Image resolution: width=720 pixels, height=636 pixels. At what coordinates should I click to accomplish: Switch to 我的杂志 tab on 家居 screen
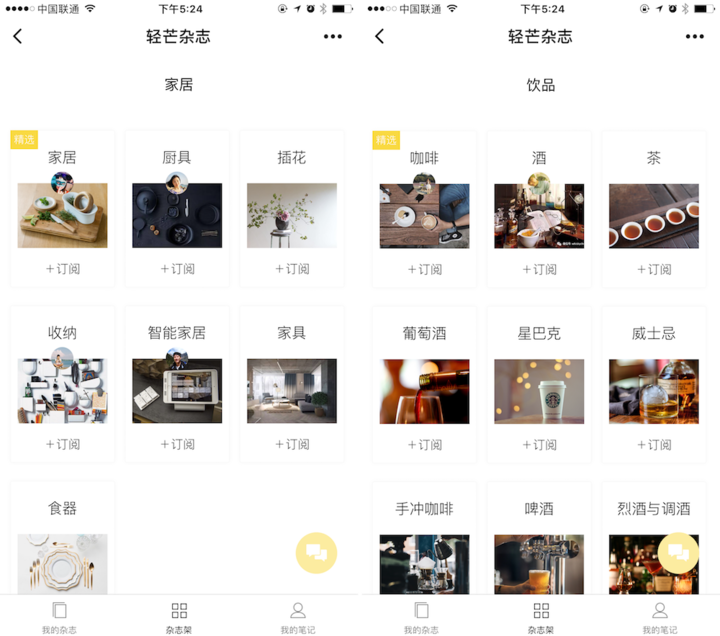[x=59, y=617]
